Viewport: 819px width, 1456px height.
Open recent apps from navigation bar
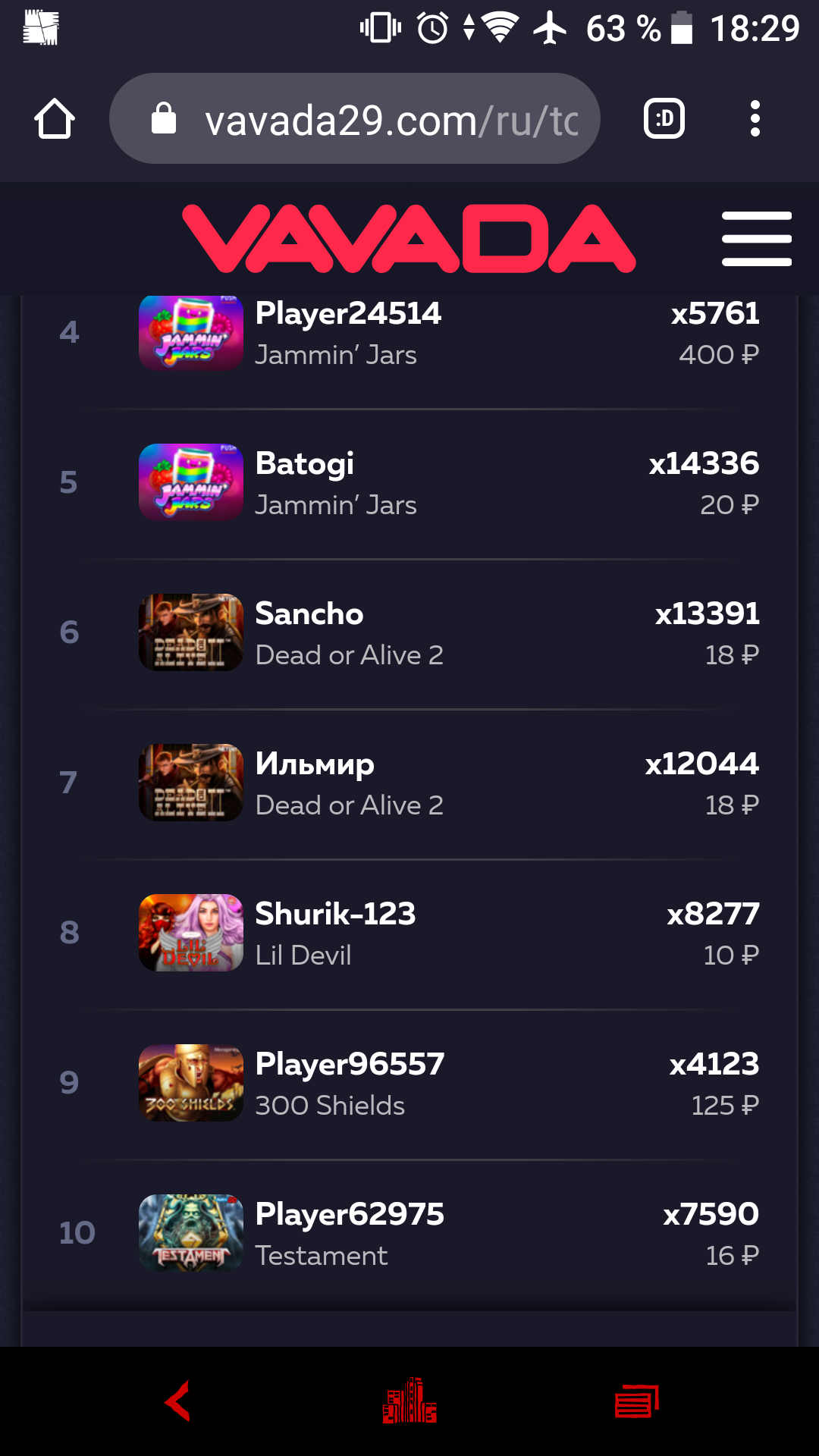(x=637, y=1401)
